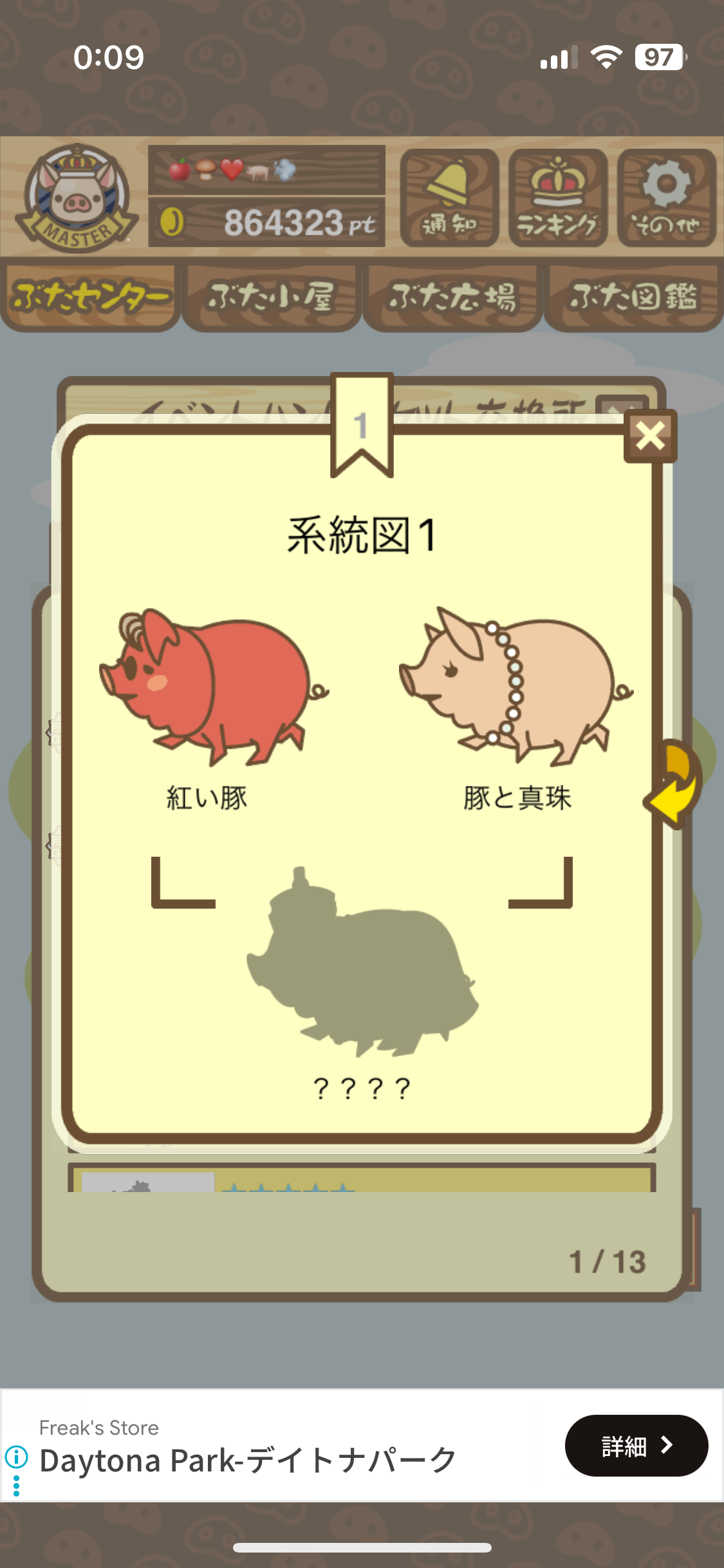Tap the yellow arrow to next lineage chart

click(x=675, y=784)
